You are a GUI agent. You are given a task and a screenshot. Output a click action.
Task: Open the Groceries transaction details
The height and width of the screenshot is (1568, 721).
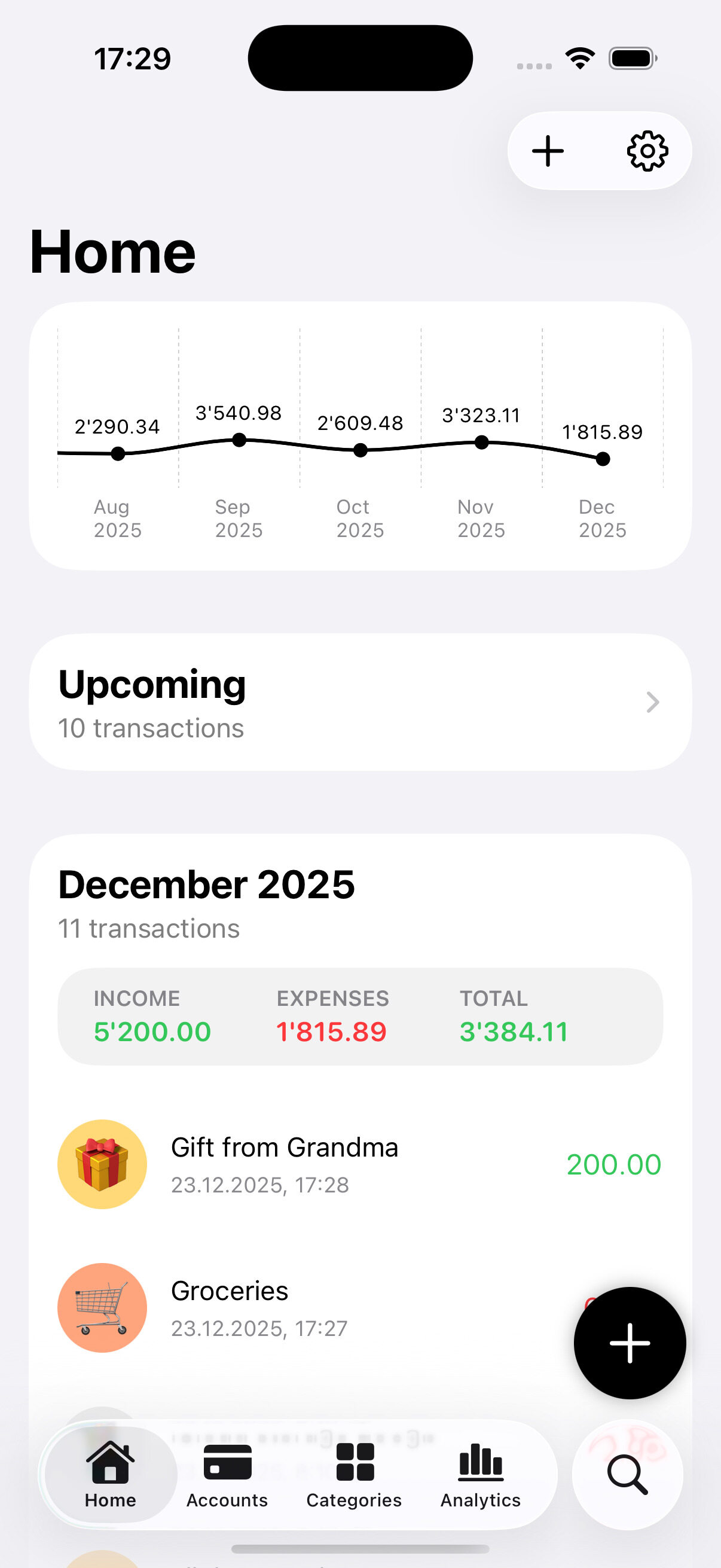click(x=260, y=1309)
